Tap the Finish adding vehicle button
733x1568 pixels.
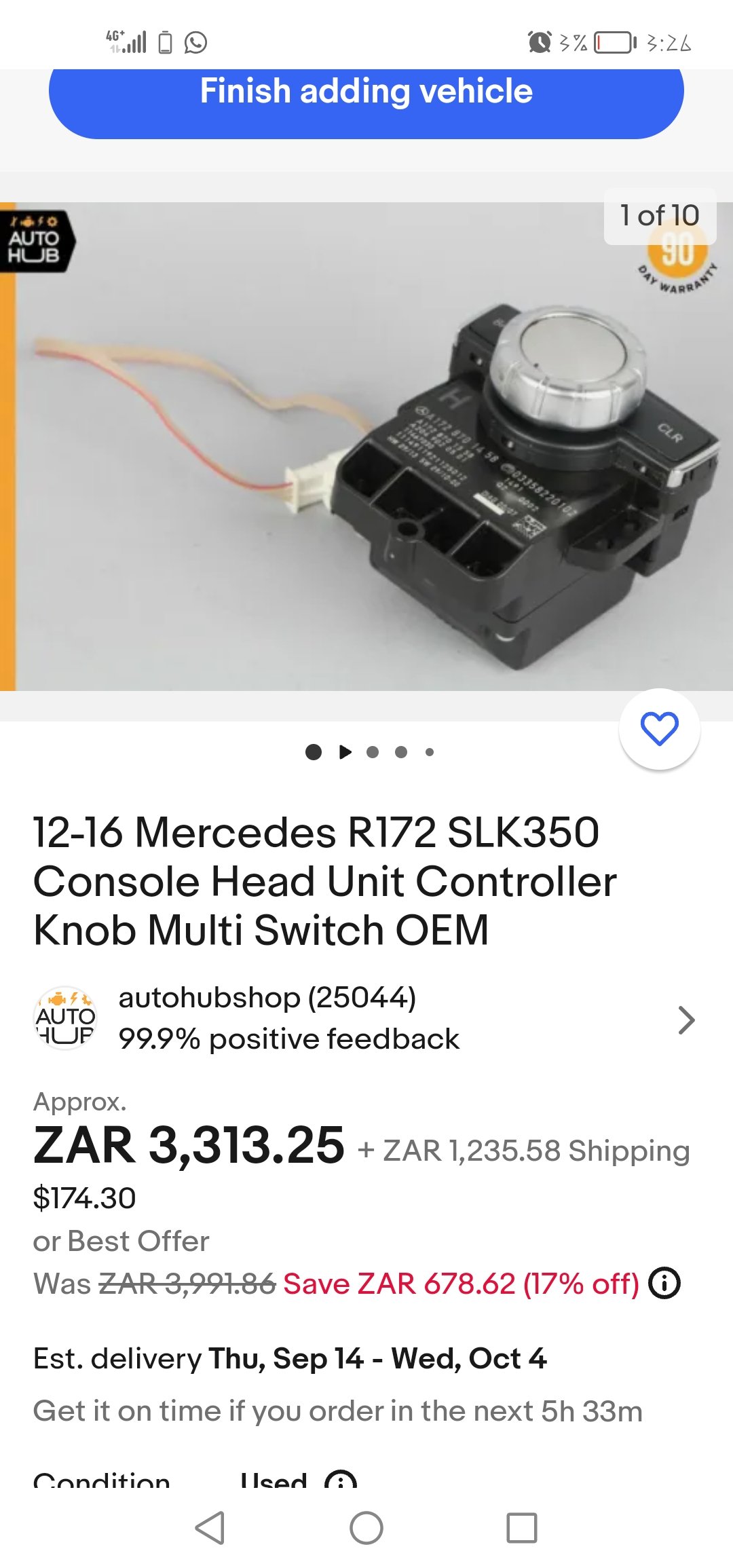tap(366, 95)
